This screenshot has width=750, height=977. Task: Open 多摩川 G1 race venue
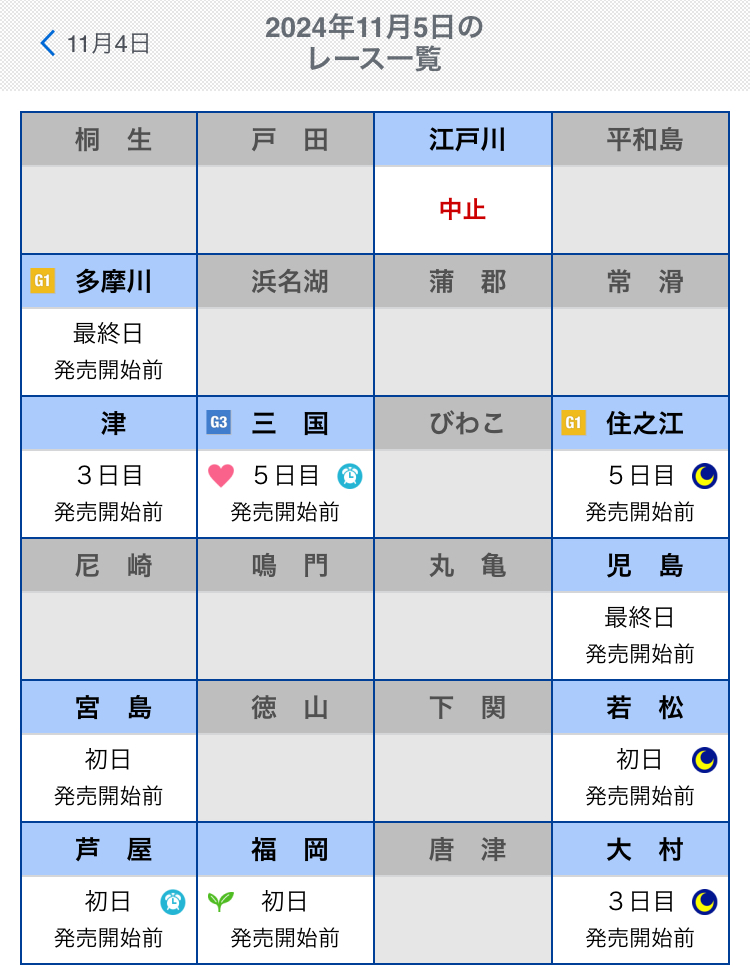click(x=109, y=325)
